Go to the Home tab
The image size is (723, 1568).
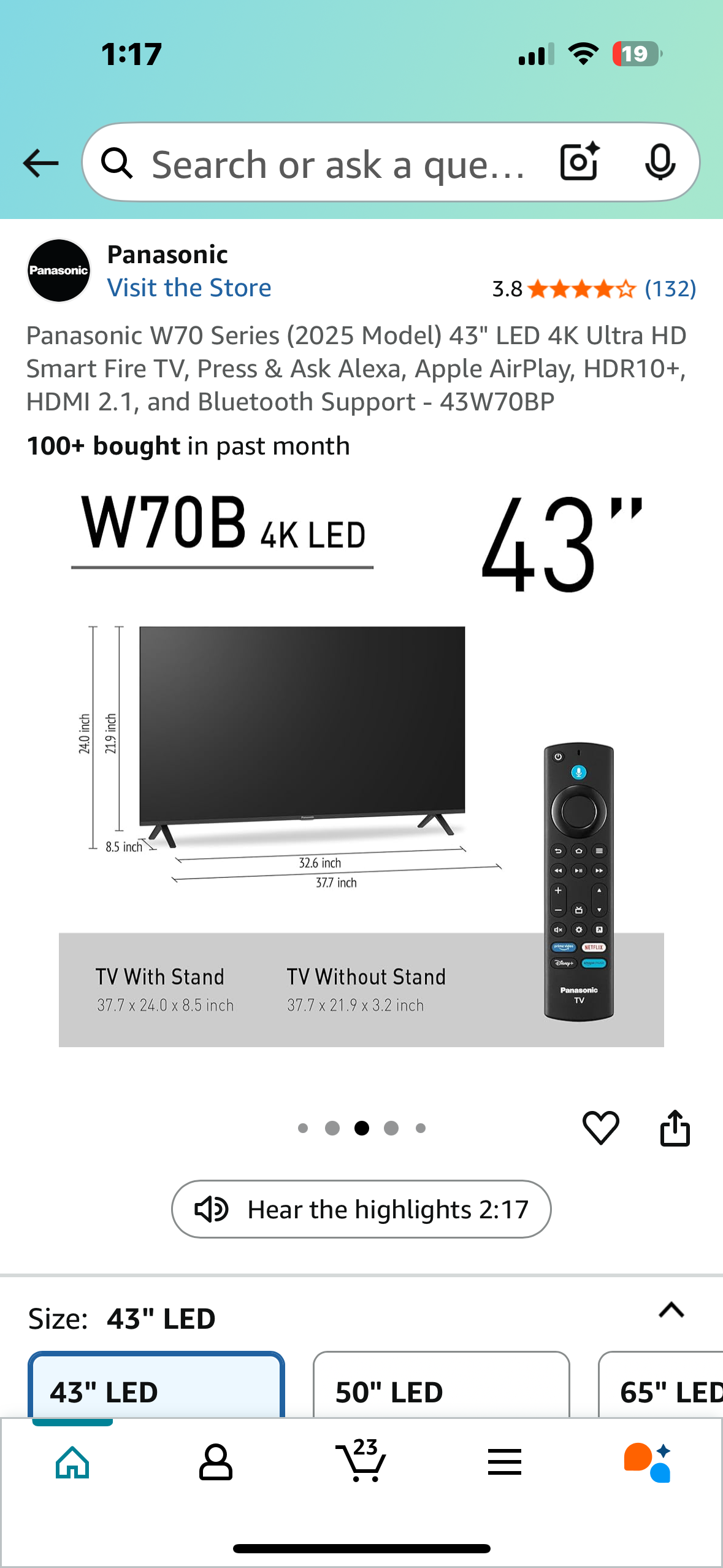[72, 1462]
